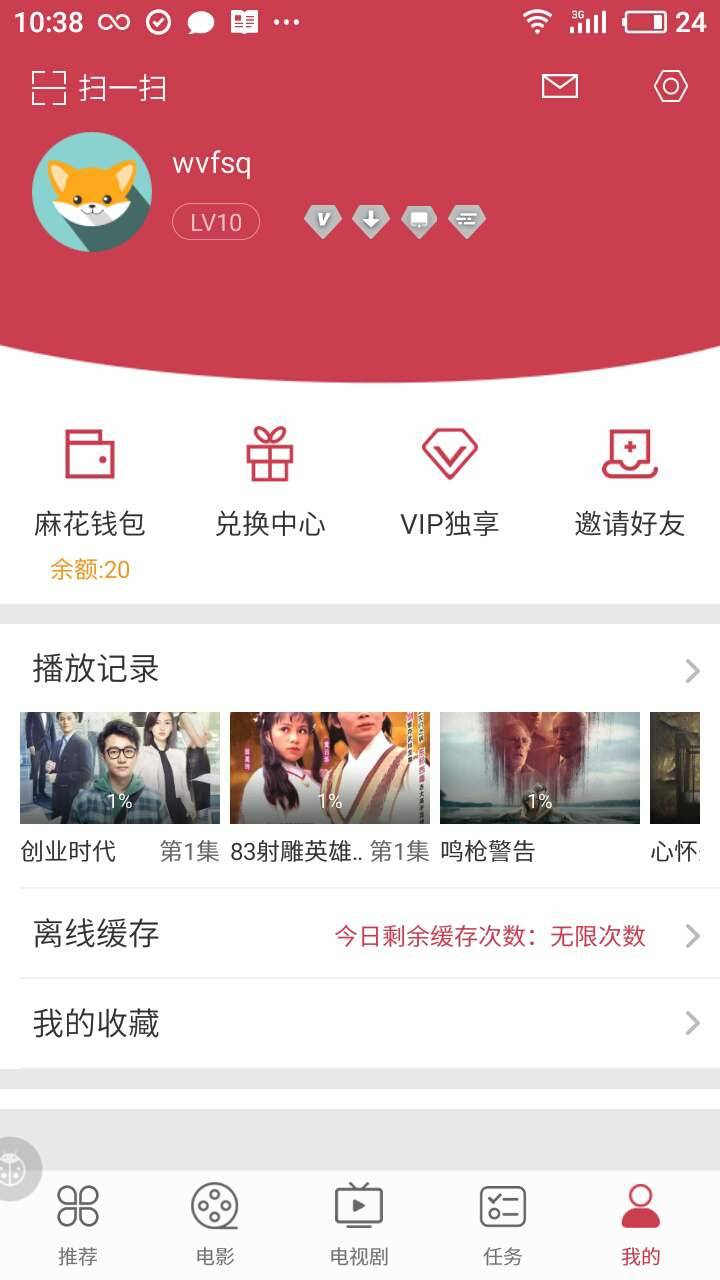The image size is (720, 1280).
Task: Switch to the 推荐 tab
Action: 78,1224
